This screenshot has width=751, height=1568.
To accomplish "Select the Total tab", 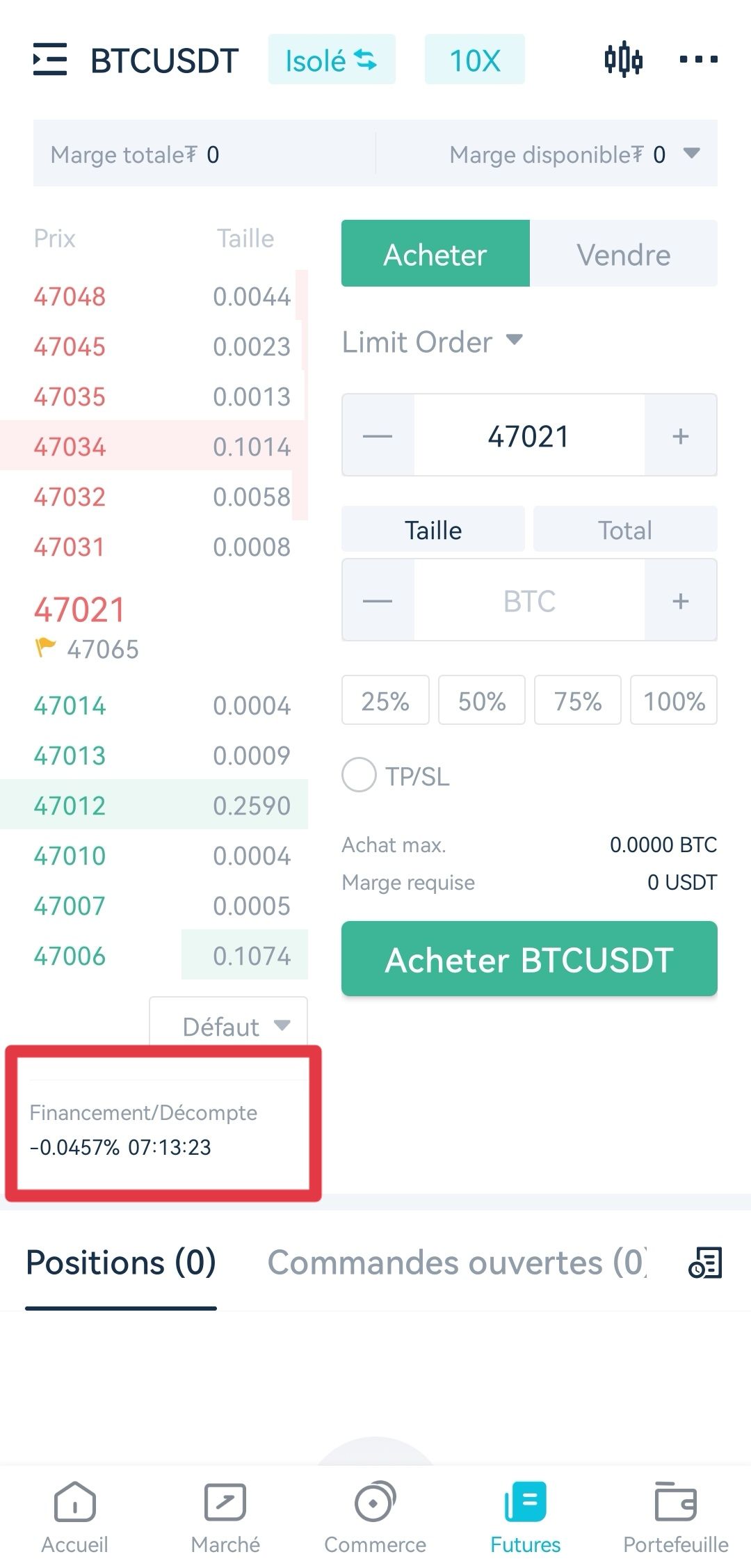I will tap(625, 529).
